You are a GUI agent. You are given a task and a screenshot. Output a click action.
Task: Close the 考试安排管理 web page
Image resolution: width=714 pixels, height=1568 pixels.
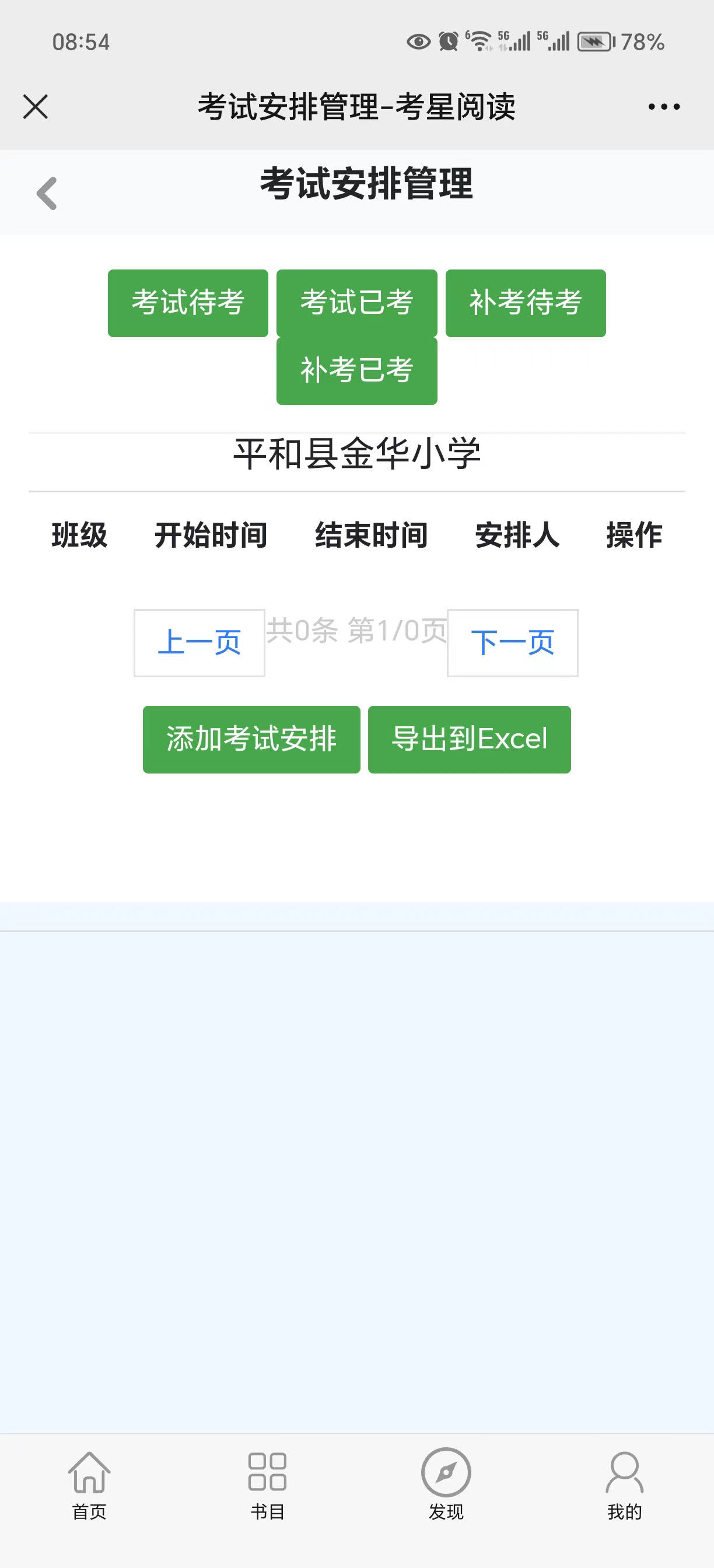[x=36, y=107]
